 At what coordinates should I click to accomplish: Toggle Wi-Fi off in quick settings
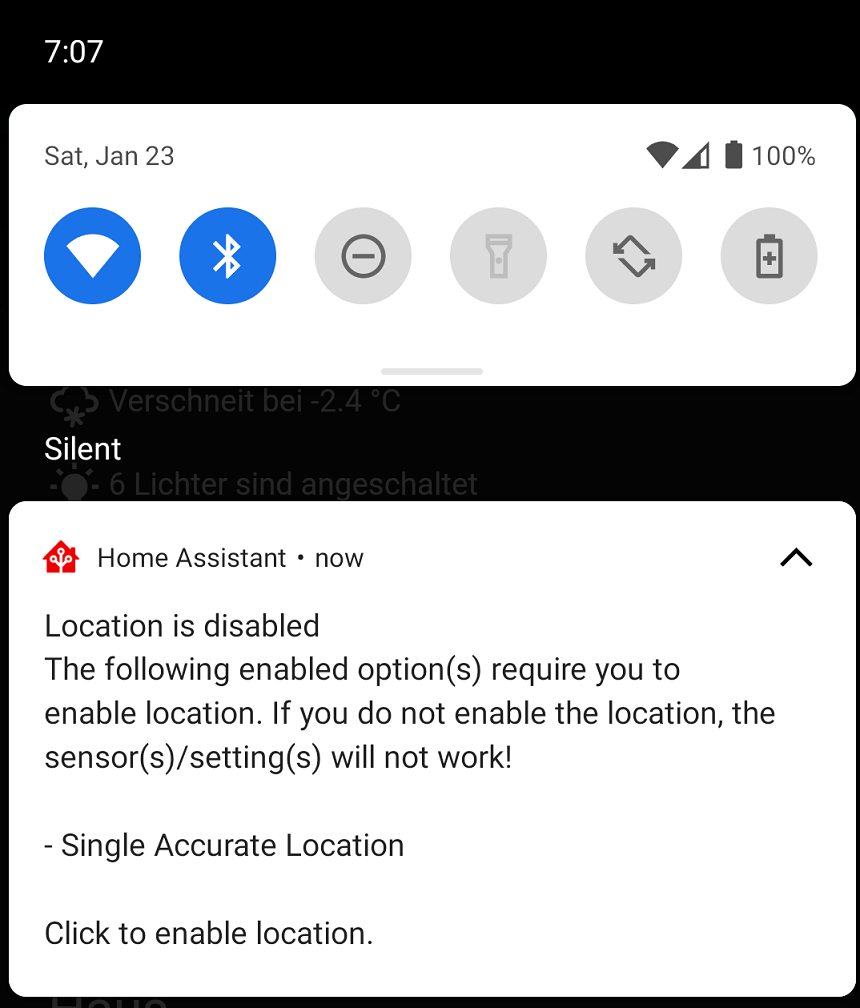click(92, 255)
